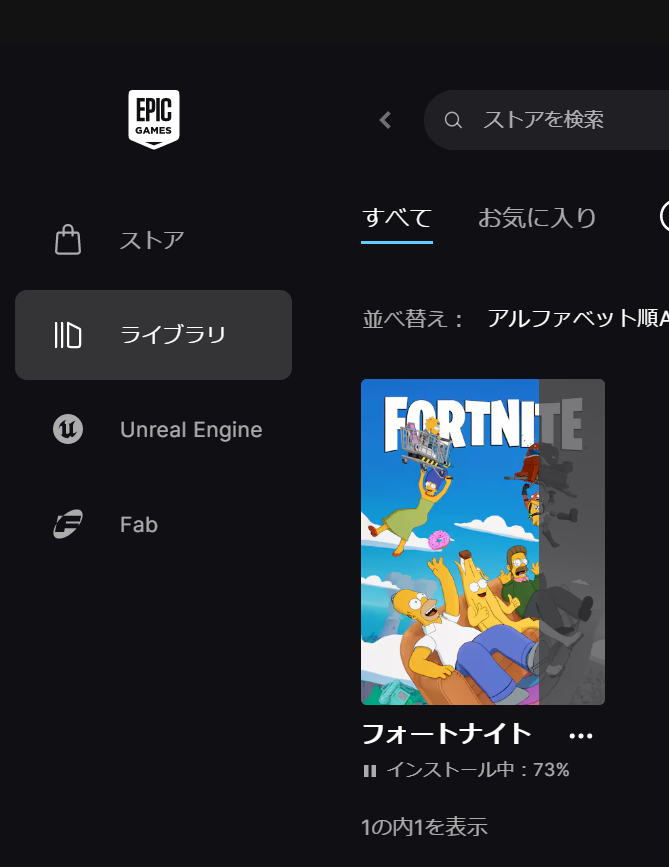Screen dimensions: 669x867
Task: Open Fab in the sidebar
Action: 138,524
